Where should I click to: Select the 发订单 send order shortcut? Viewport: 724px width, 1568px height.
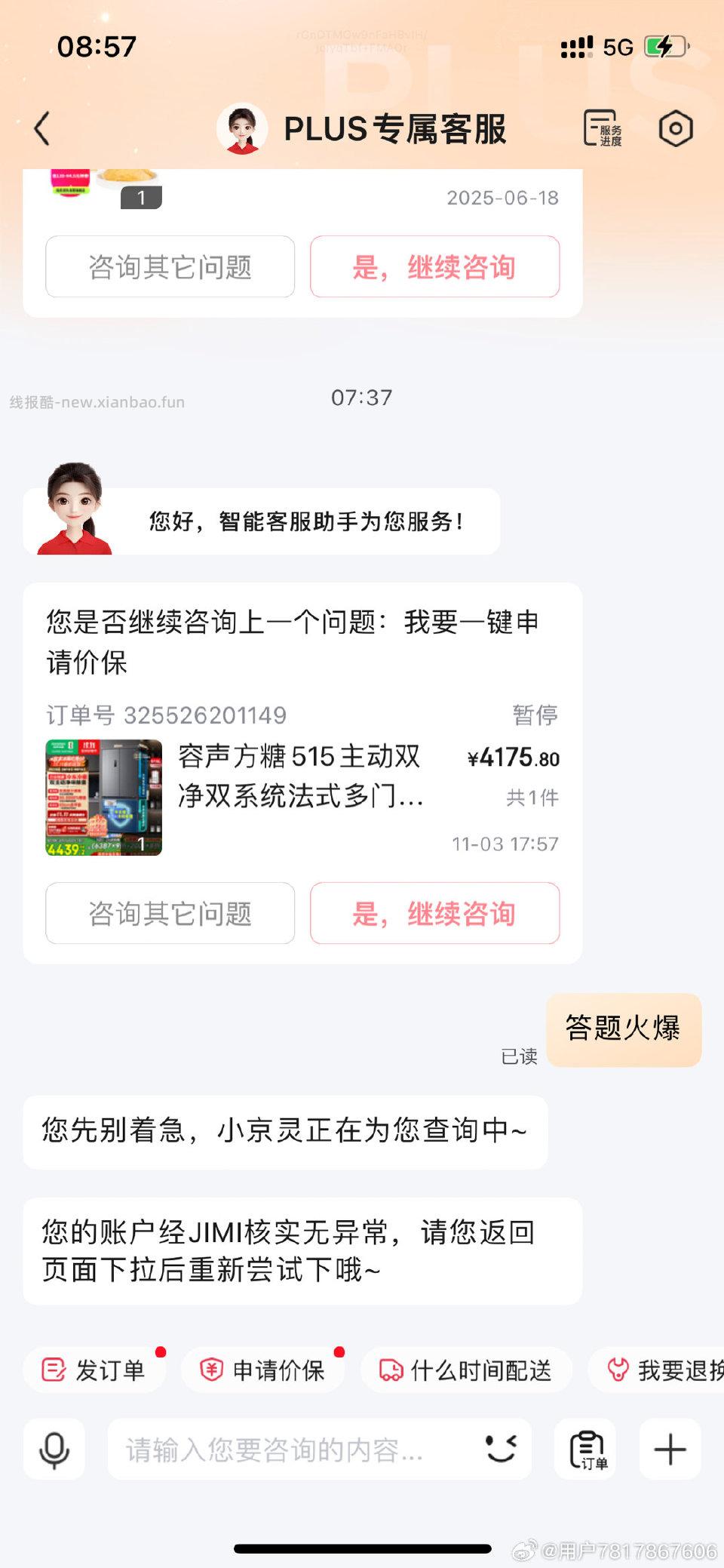tap(94, 1370)
